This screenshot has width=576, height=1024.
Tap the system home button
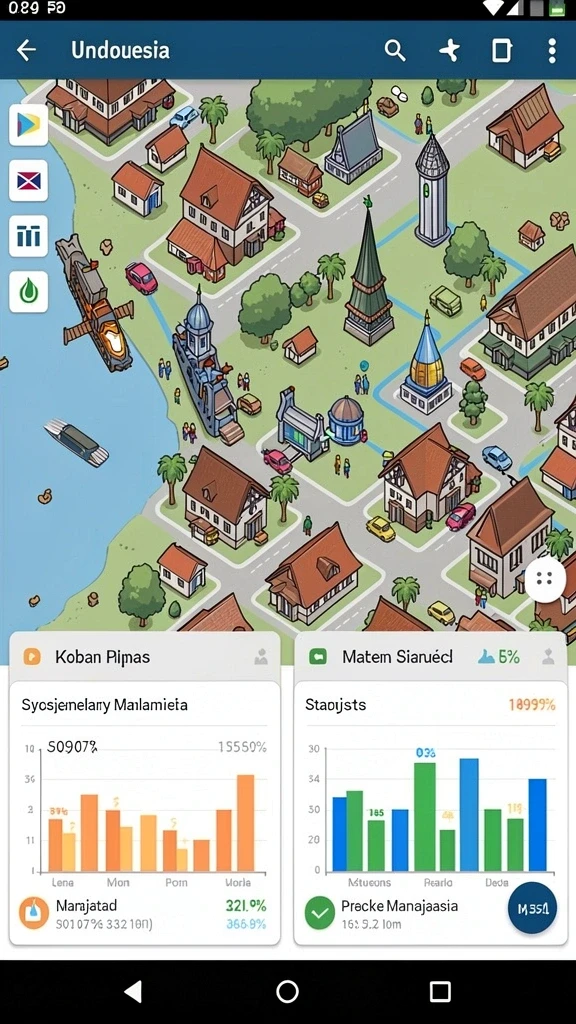coord(287,991)
